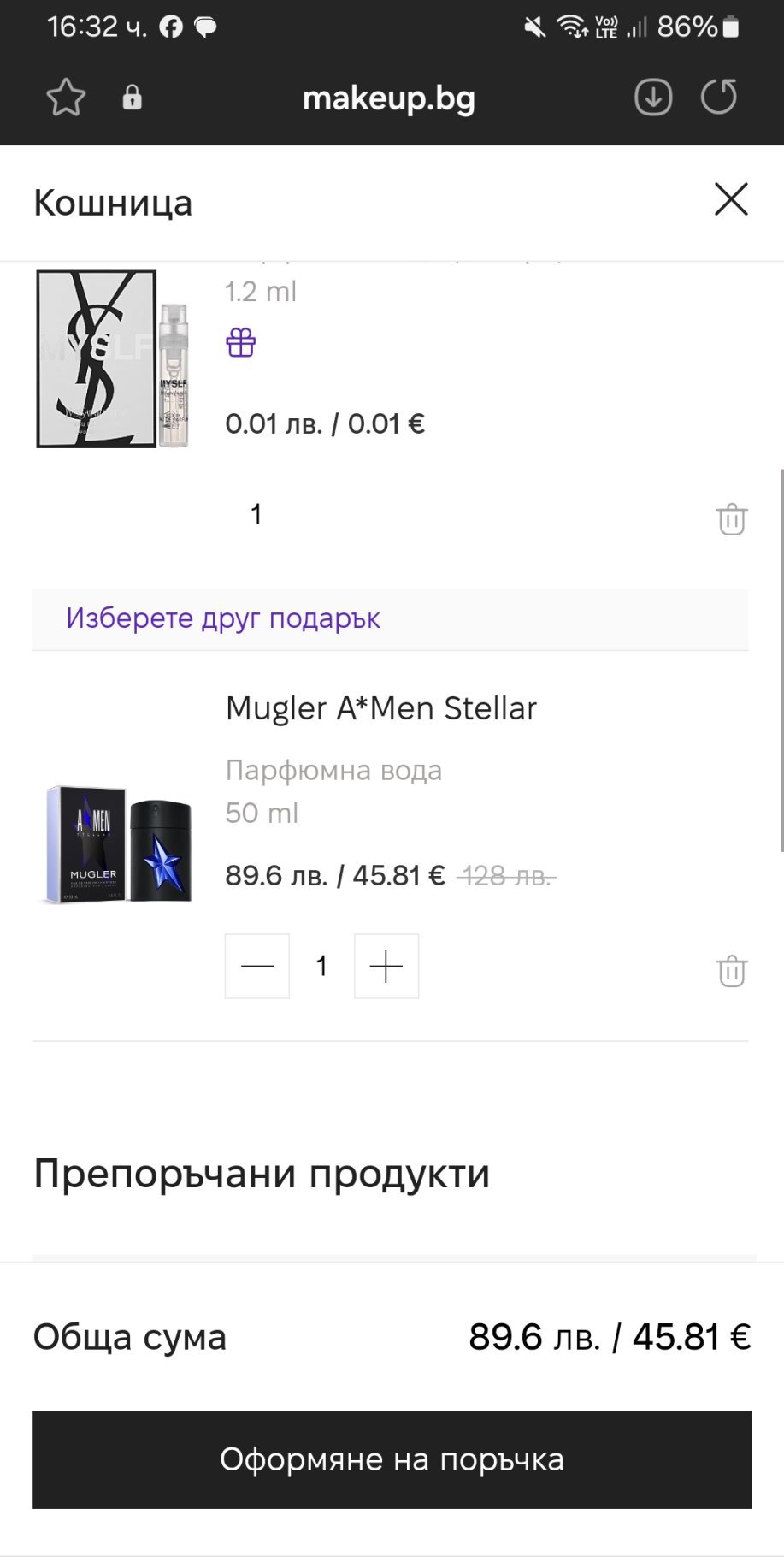Remove the YSL MYSLF sample gift
Screen dimensions: 784x1568
point(731,519)
